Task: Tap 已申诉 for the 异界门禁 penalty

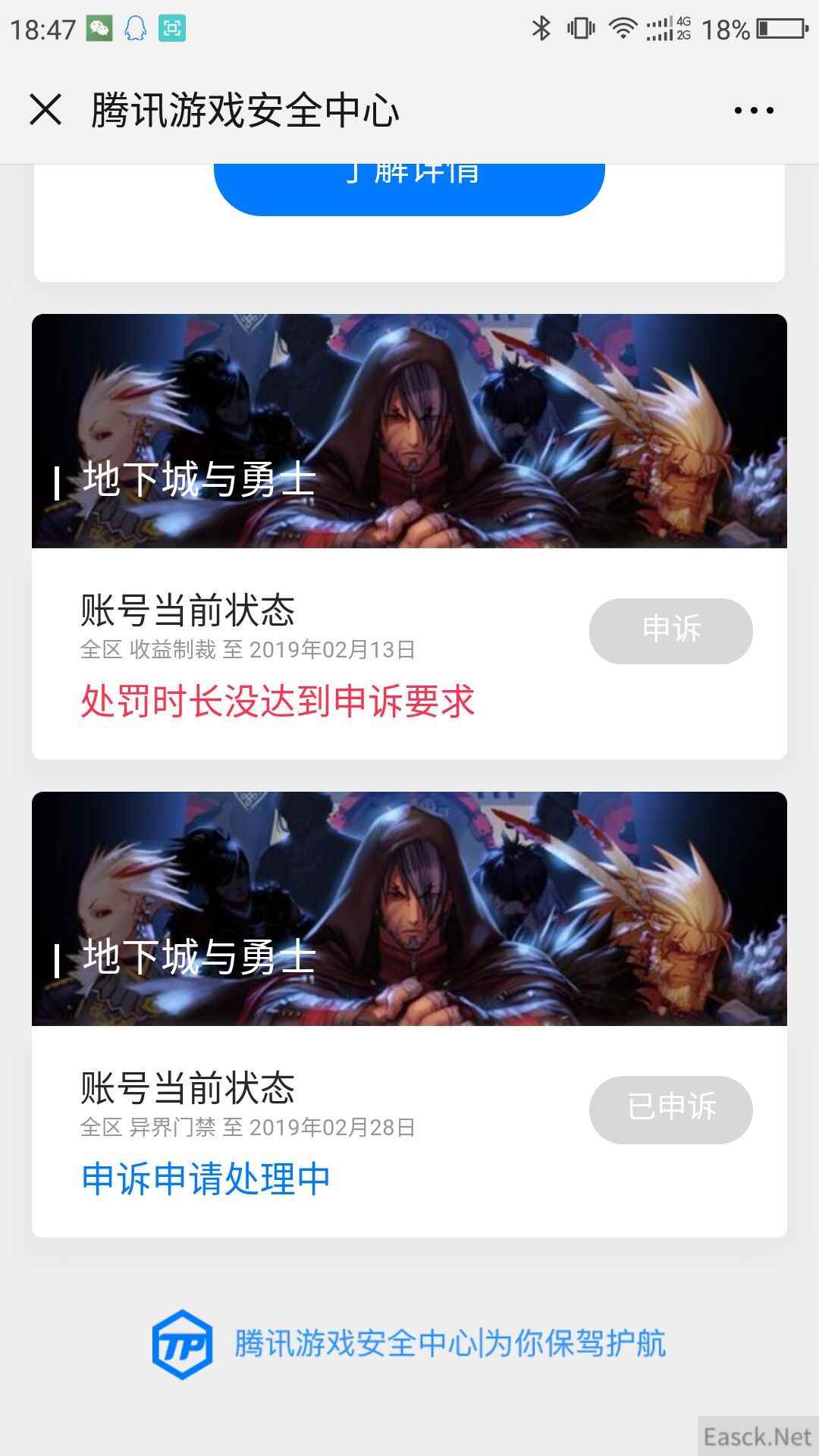Action: pos(670,1109)
